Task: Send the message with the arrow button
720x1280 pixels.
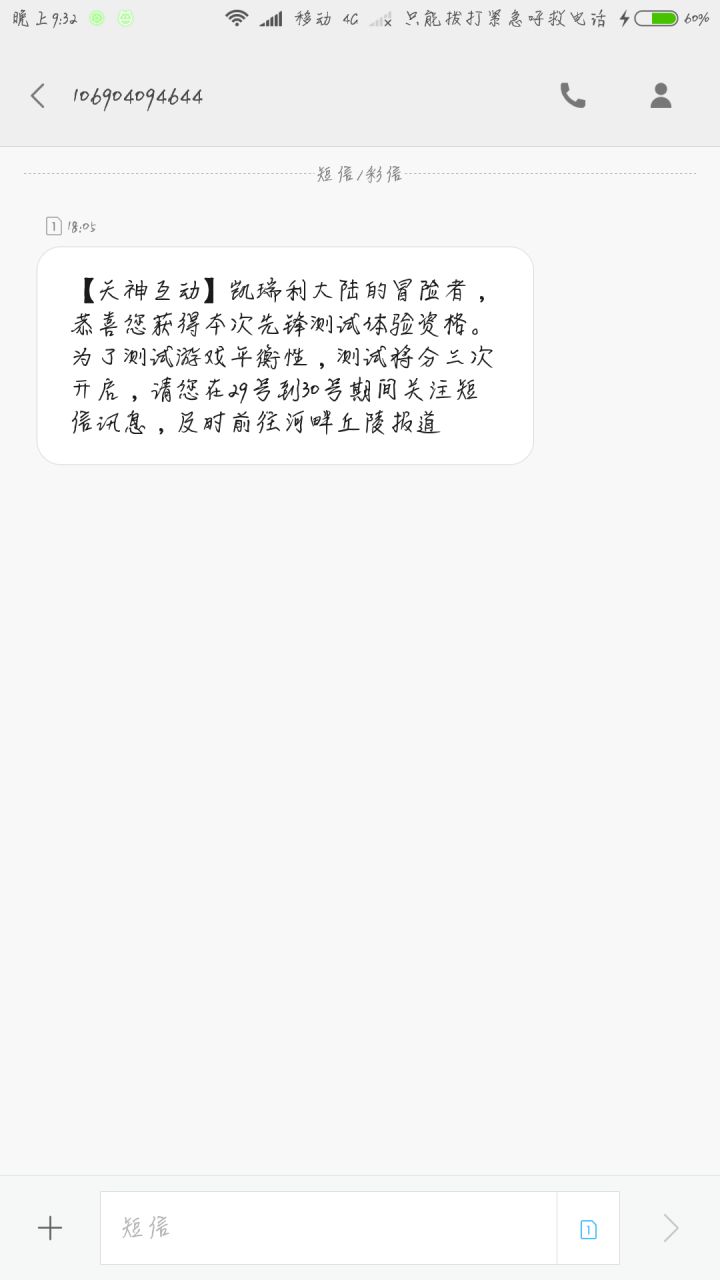Action: click(x=671, y=1228)
